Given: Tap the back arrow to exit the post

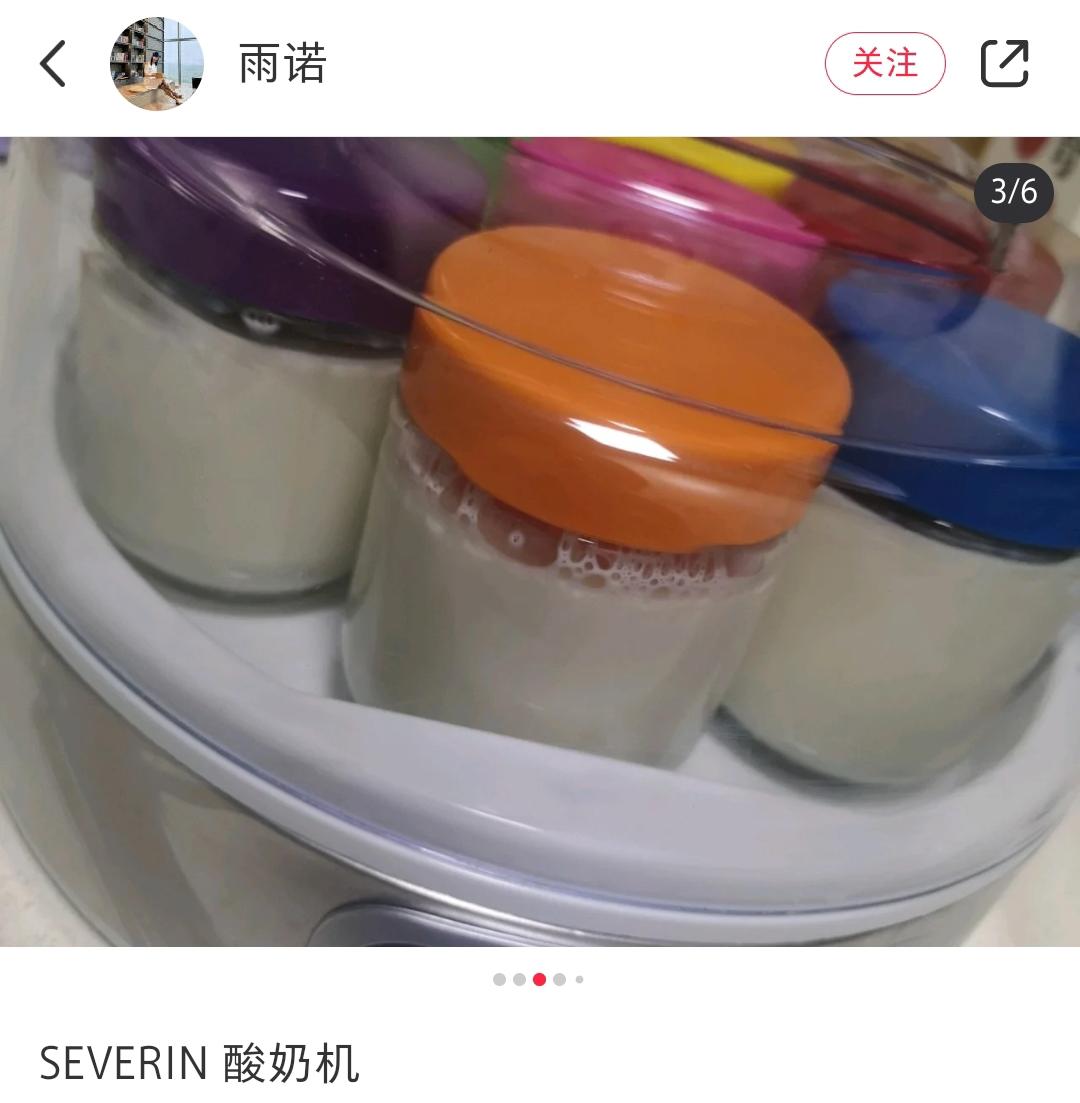Looking at the screenshot, I should tap(54, 66).
